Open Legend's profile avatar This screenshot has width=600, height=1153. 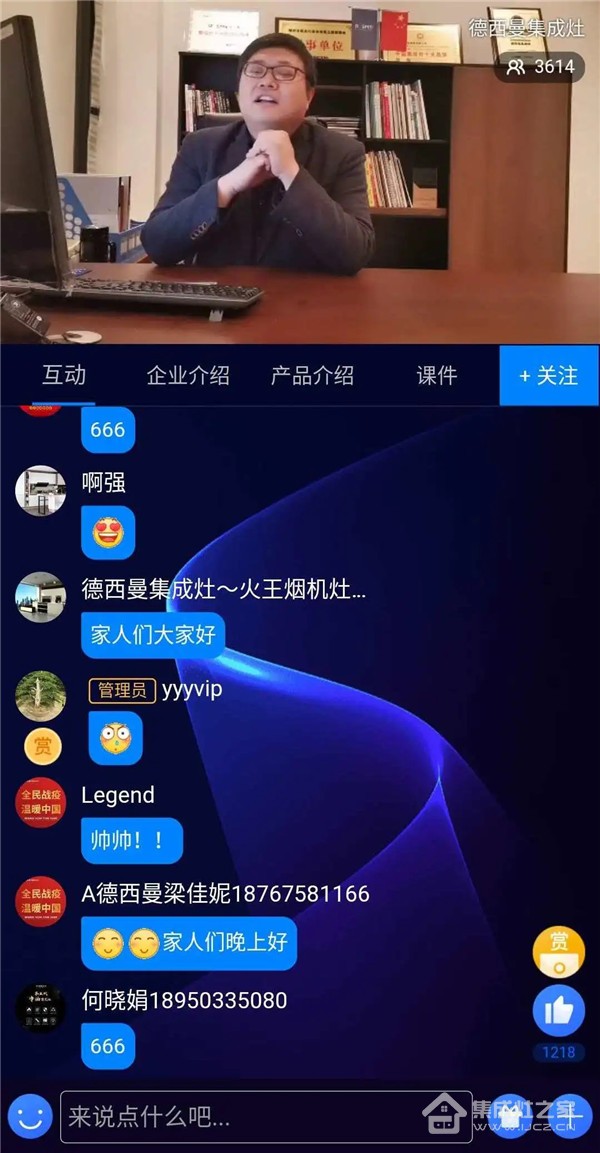40,802
